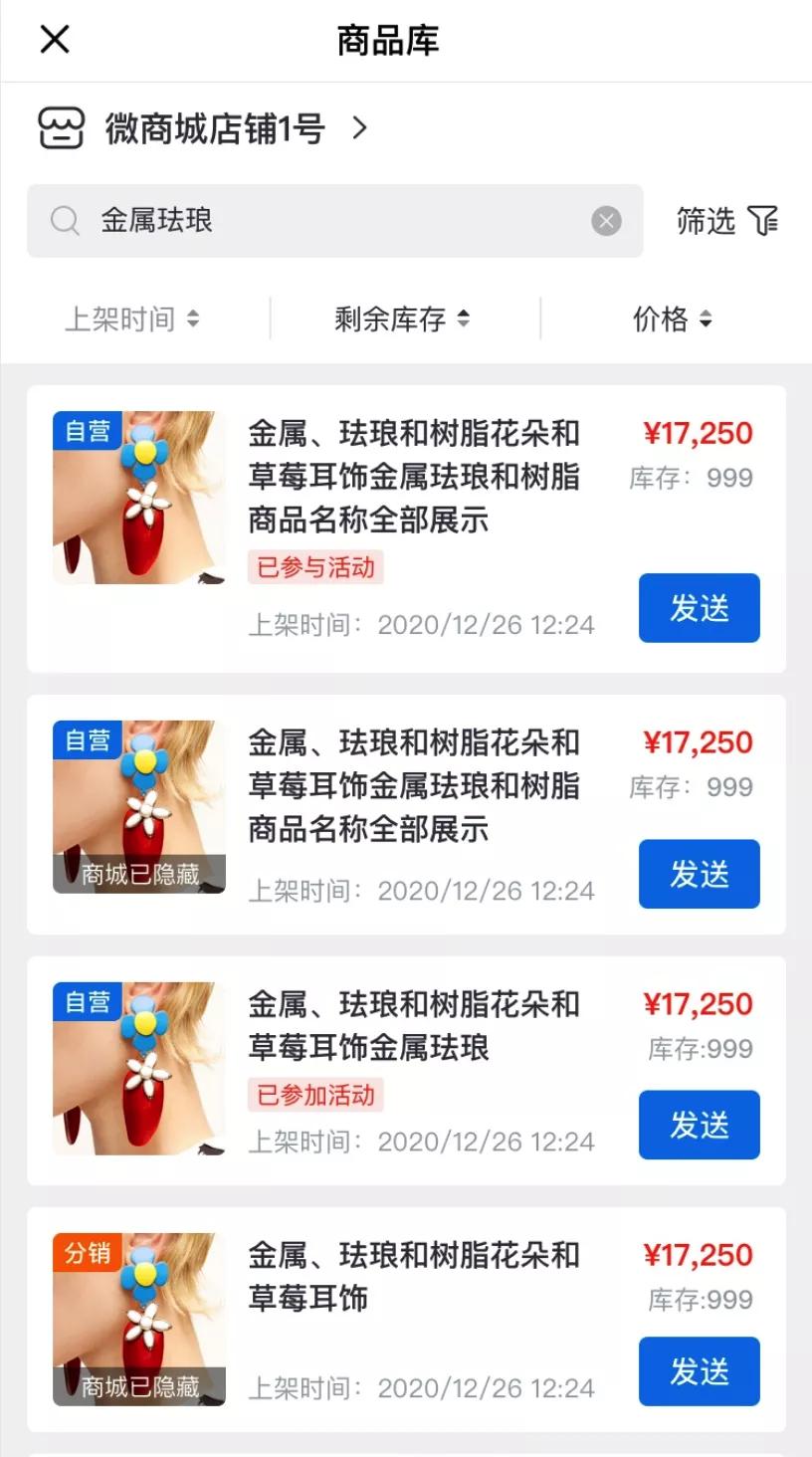
Task: Click inside the search input field
Action: pos(299,220)
